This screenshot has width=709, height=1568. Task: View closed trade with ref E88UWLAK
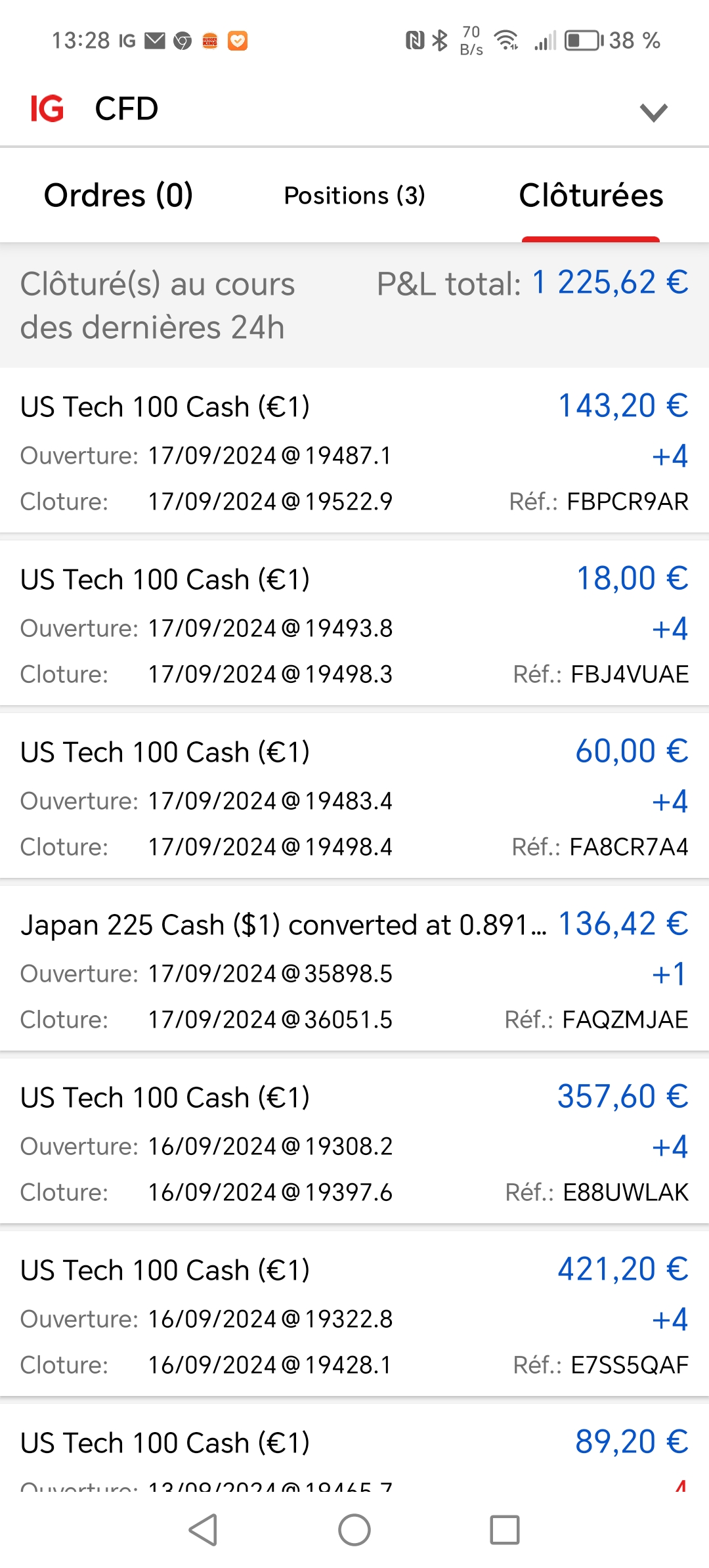(354, 1143)
